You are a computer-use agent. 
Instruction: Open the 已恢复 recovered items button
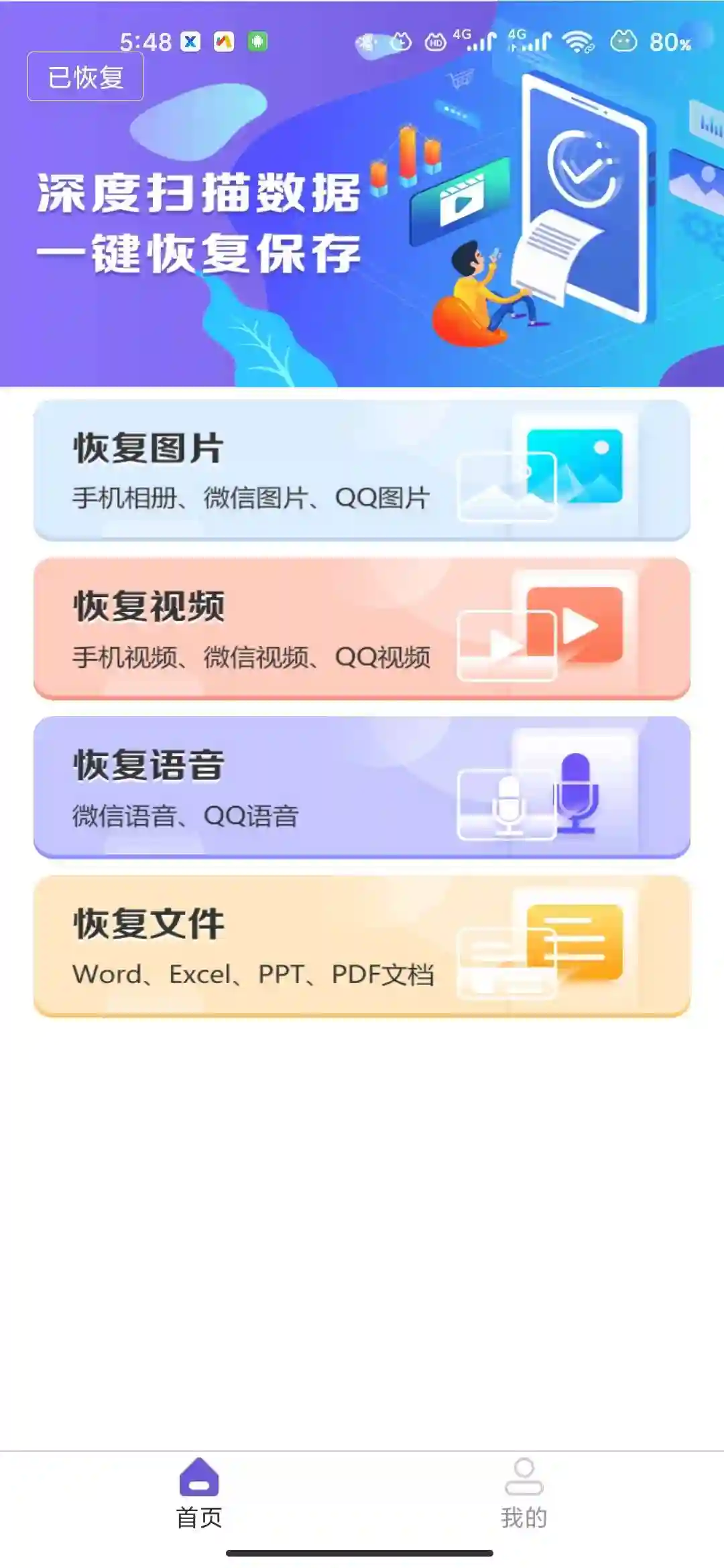tap(85, 77)
